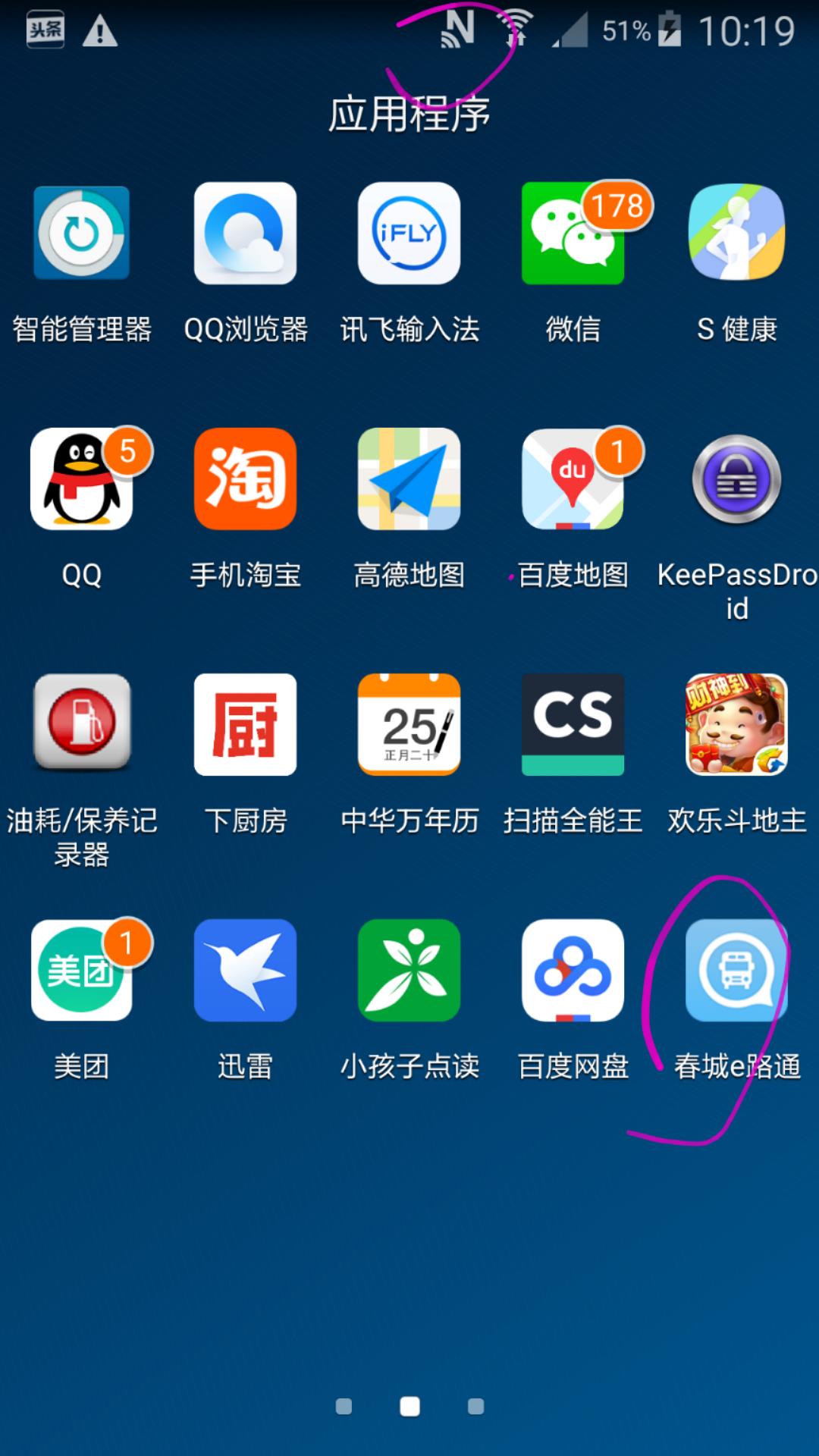Open 小孩子点读 app

coord(409,971)
